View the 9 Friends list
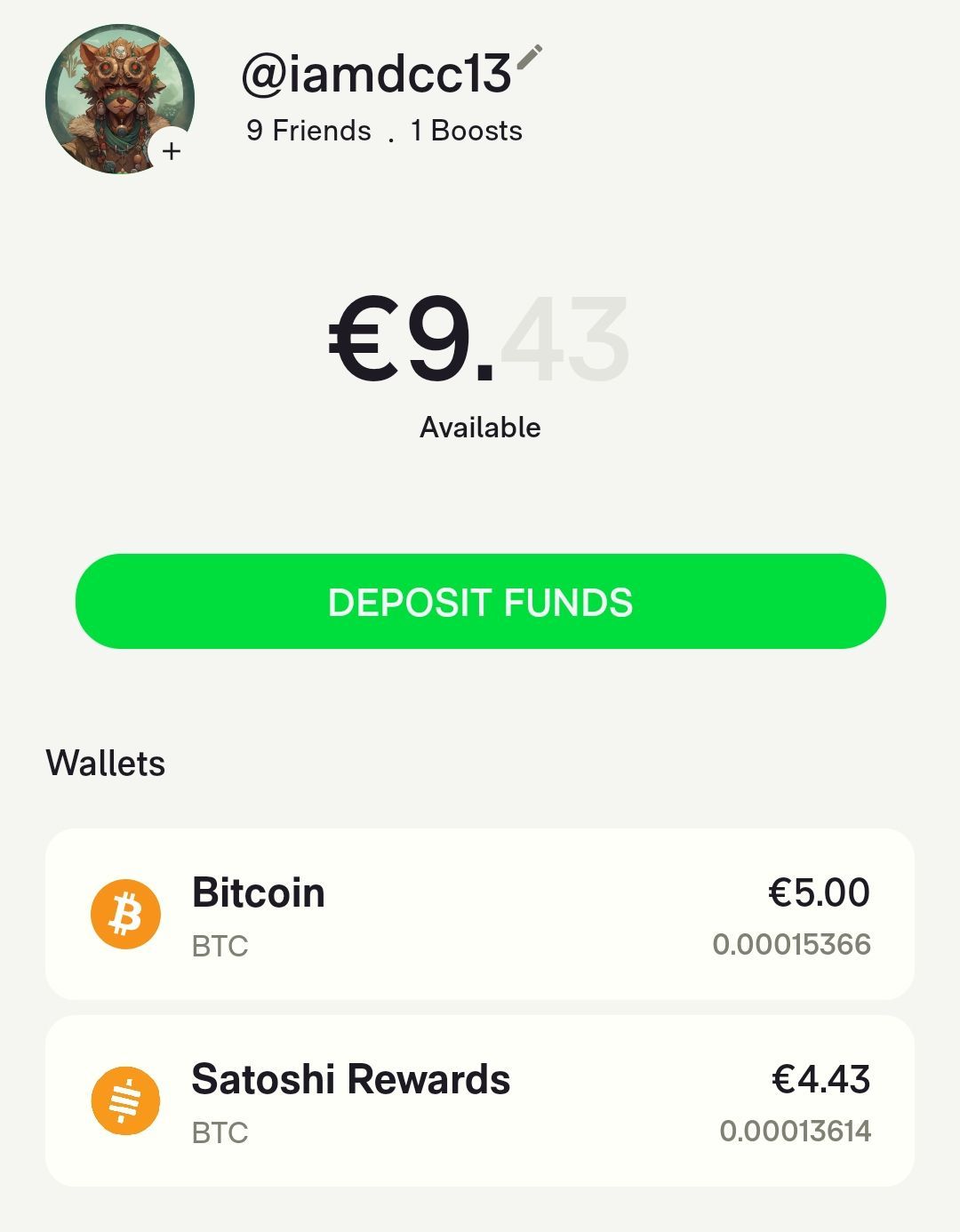This screenshot has width=960, height=1232. [x=308, y=131]
